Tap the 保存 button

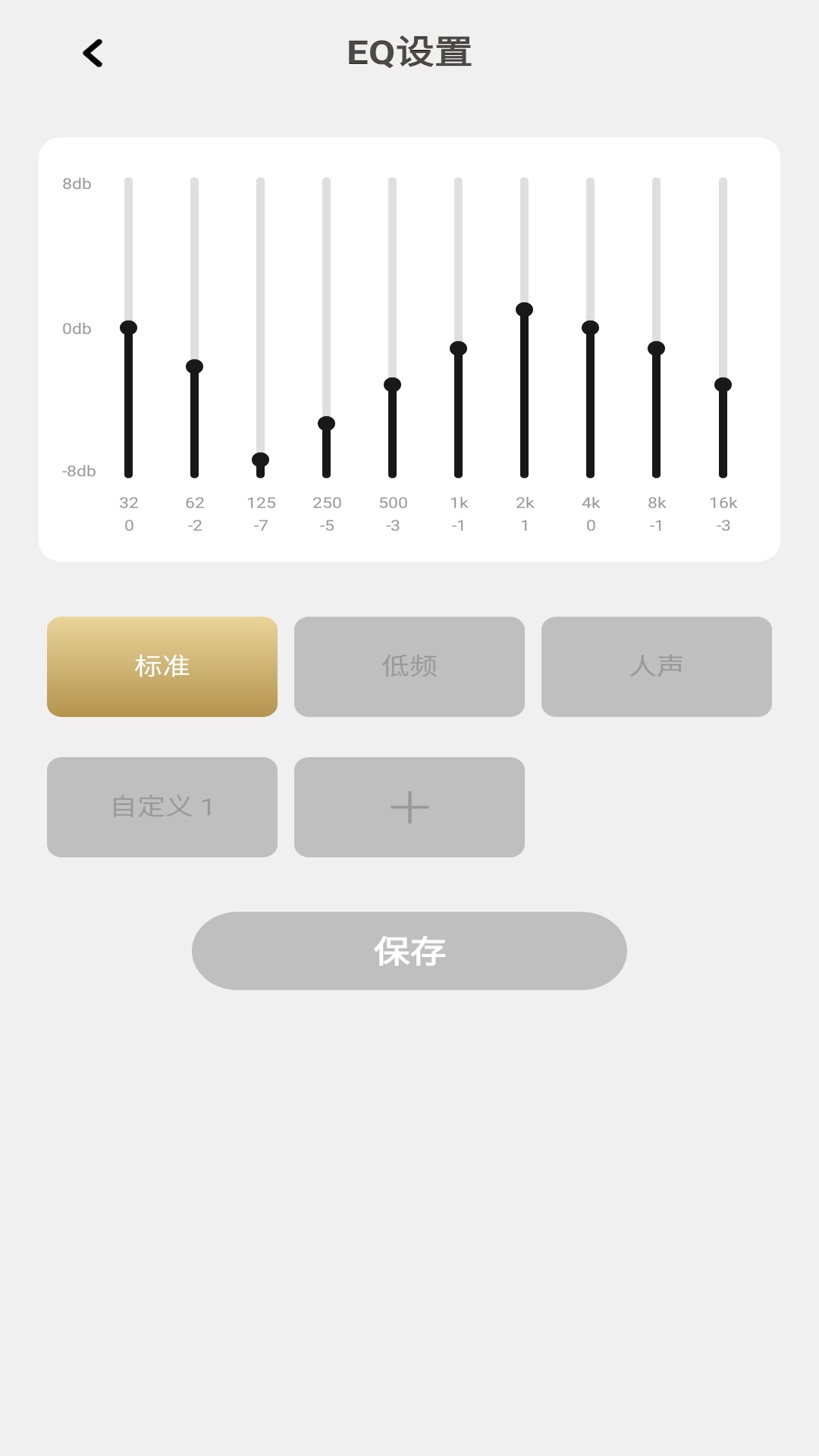(x=409, y=950)
